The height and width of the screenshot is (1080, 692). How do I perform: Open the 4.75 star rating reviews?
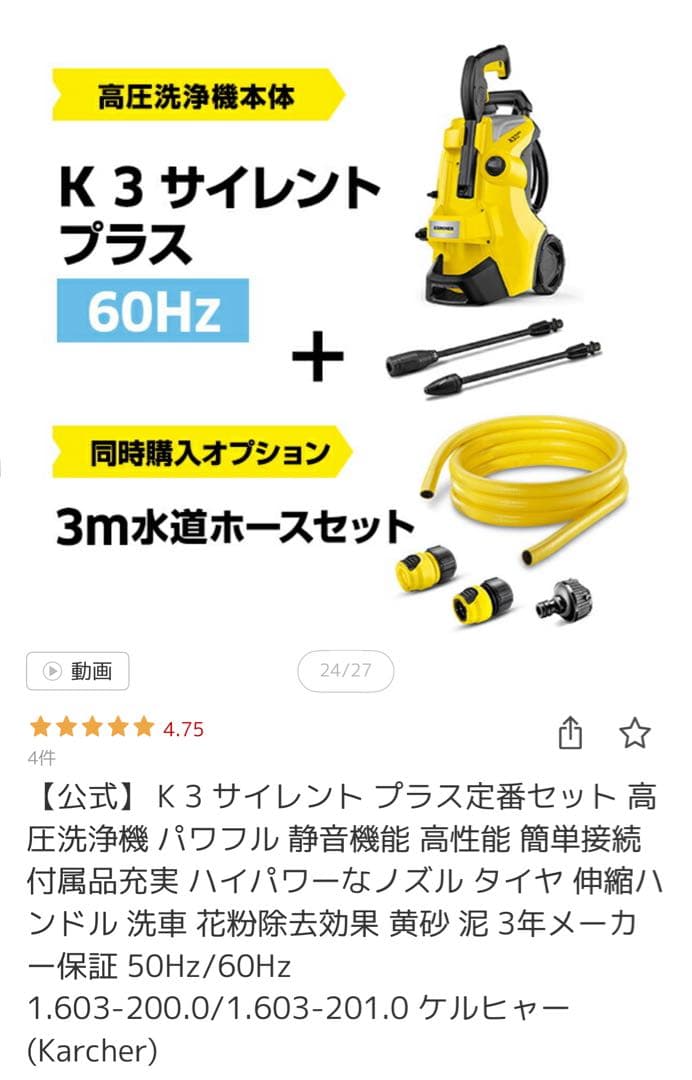click(x=116, y=728)
